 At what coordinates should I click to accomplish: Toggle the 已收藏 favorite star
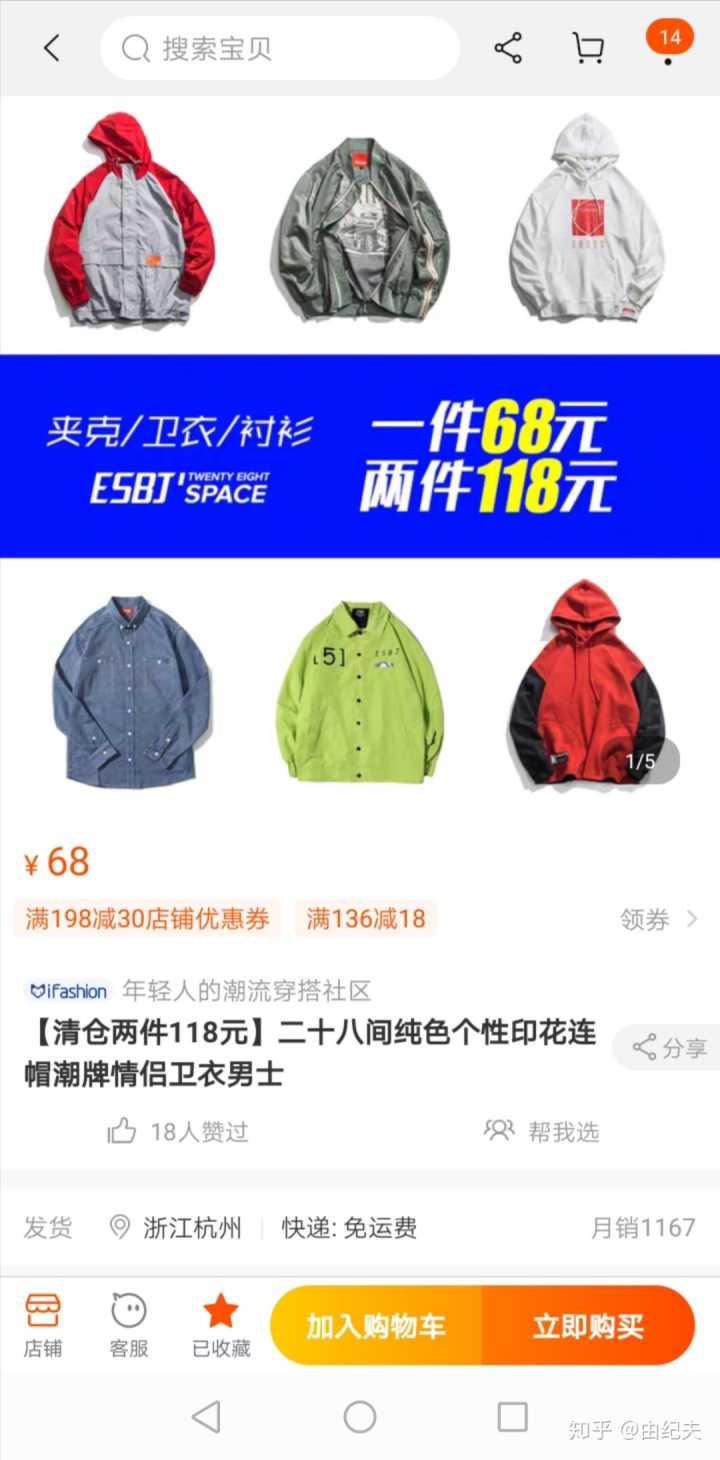click(220, 1324)
